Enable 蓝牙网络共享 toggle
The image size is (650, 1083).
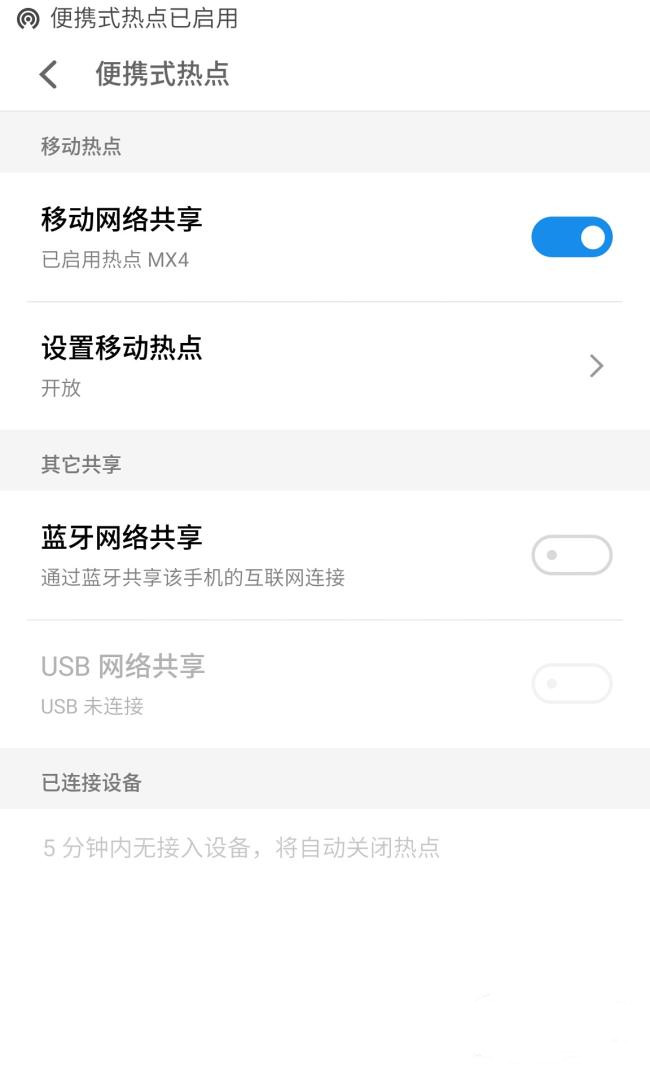(571, 555)
